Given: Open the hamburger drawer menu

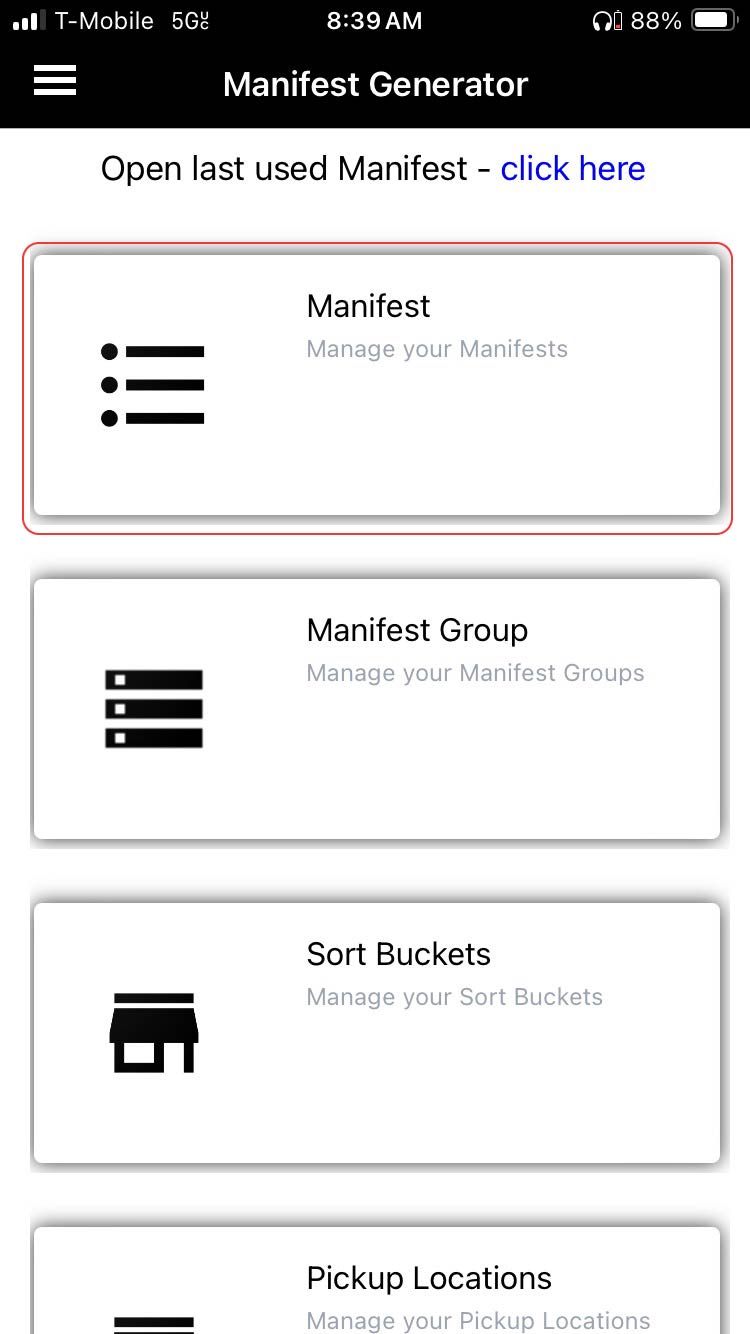Looking at the screenshot, I should click(x=55, y=82).
